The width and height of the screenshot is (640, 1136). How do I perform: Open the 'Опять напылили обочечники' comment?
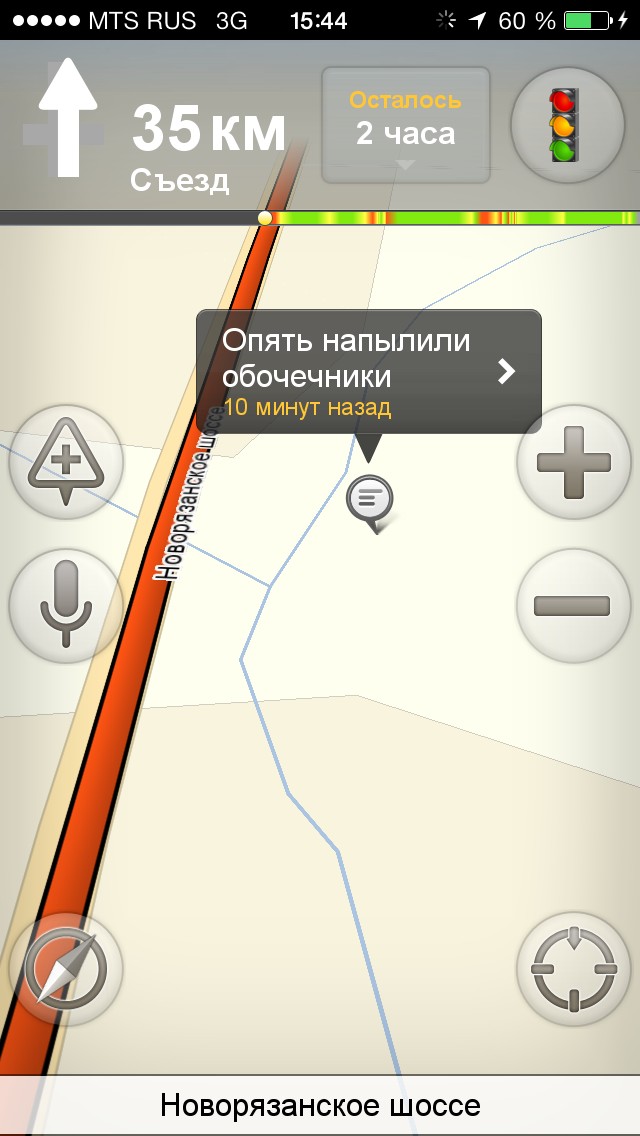click(x=368, y=371)
